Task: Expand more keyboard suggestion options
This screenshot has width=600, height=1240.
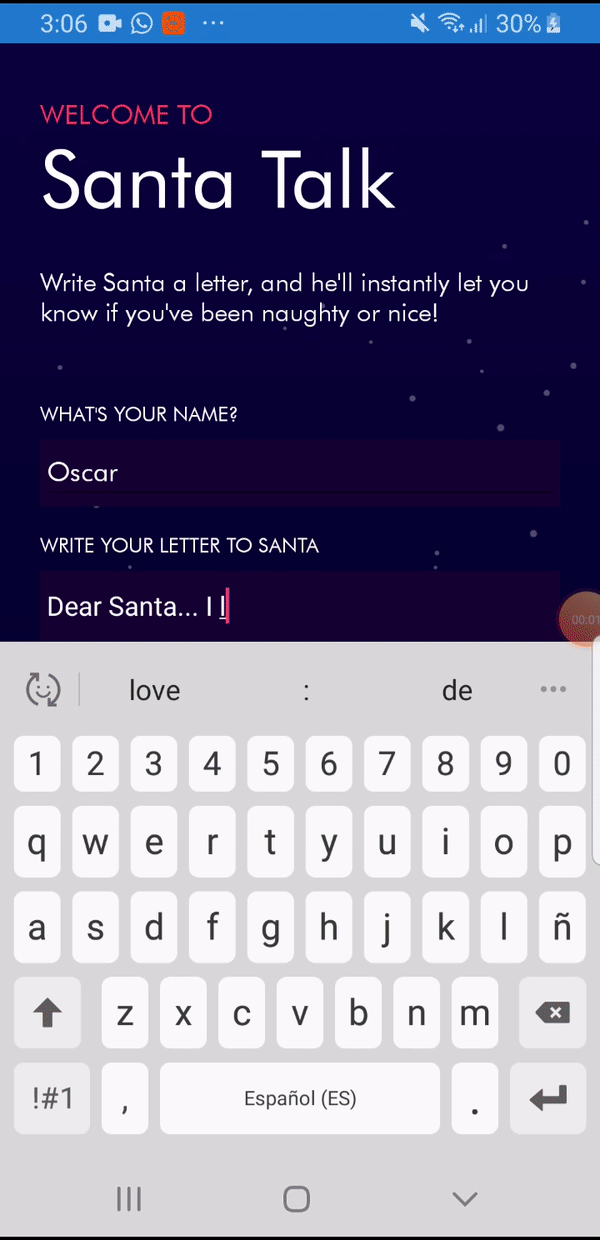Action: pos(553,690)
